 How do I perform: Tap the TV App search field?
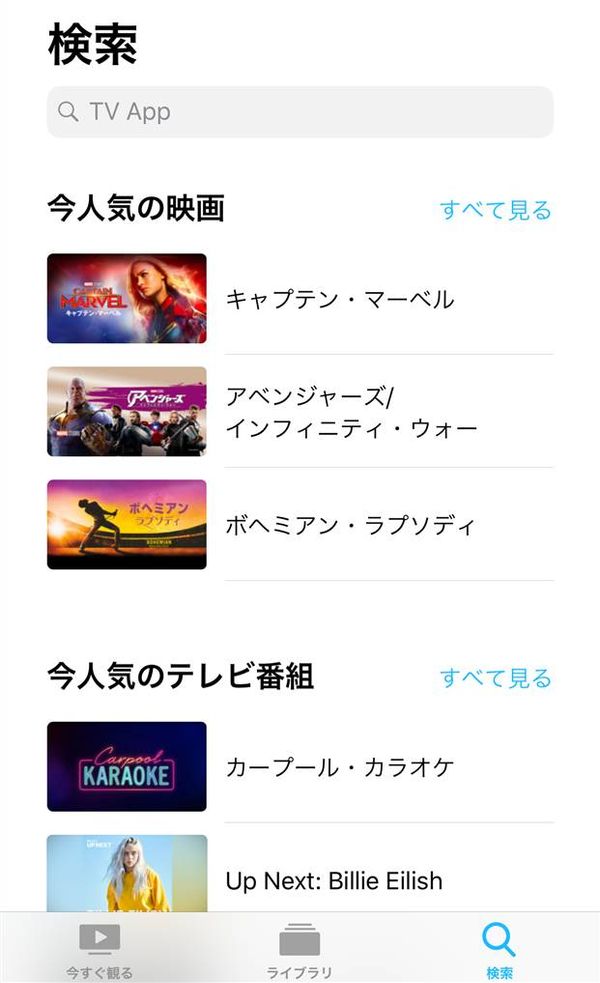pyautogui.click(x=300, y=112)
